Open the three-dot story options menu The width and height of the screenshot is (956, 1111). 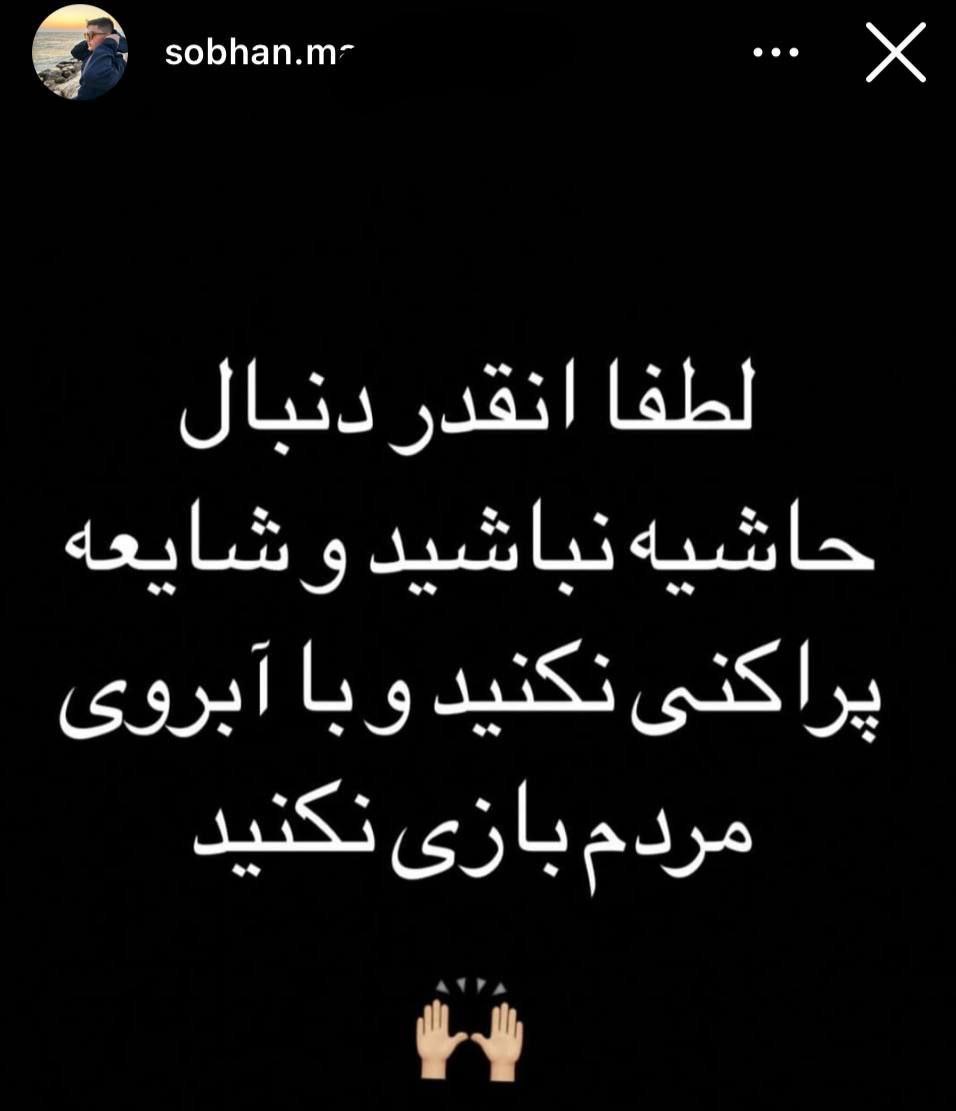(x=776, y=53)
